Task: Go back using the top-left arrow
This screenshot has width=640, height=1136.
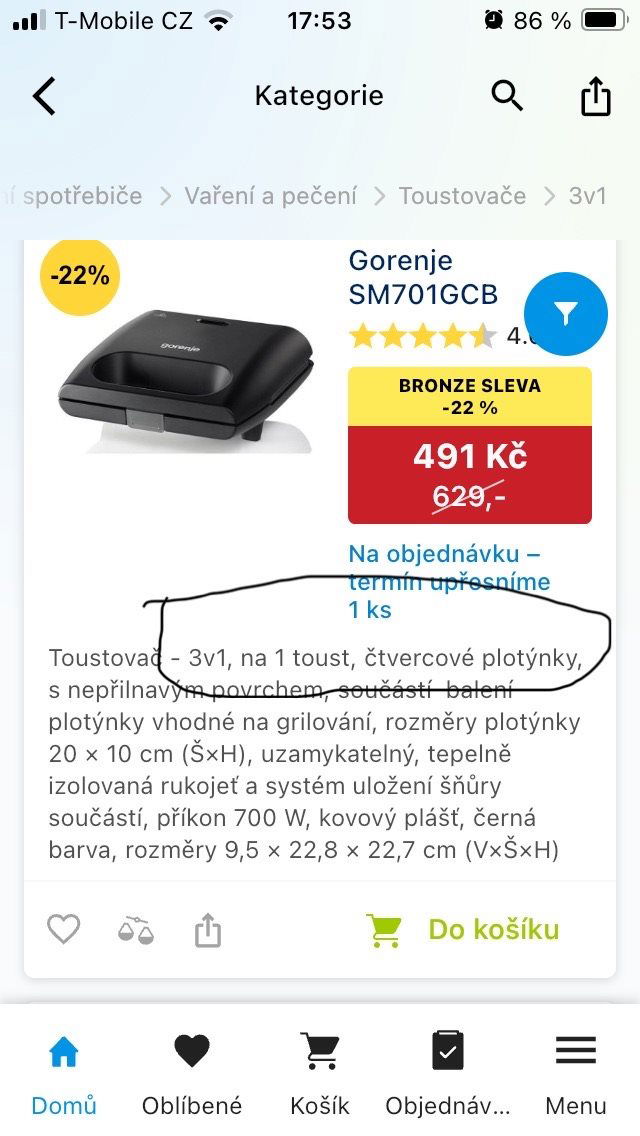Action: (44, 96)
